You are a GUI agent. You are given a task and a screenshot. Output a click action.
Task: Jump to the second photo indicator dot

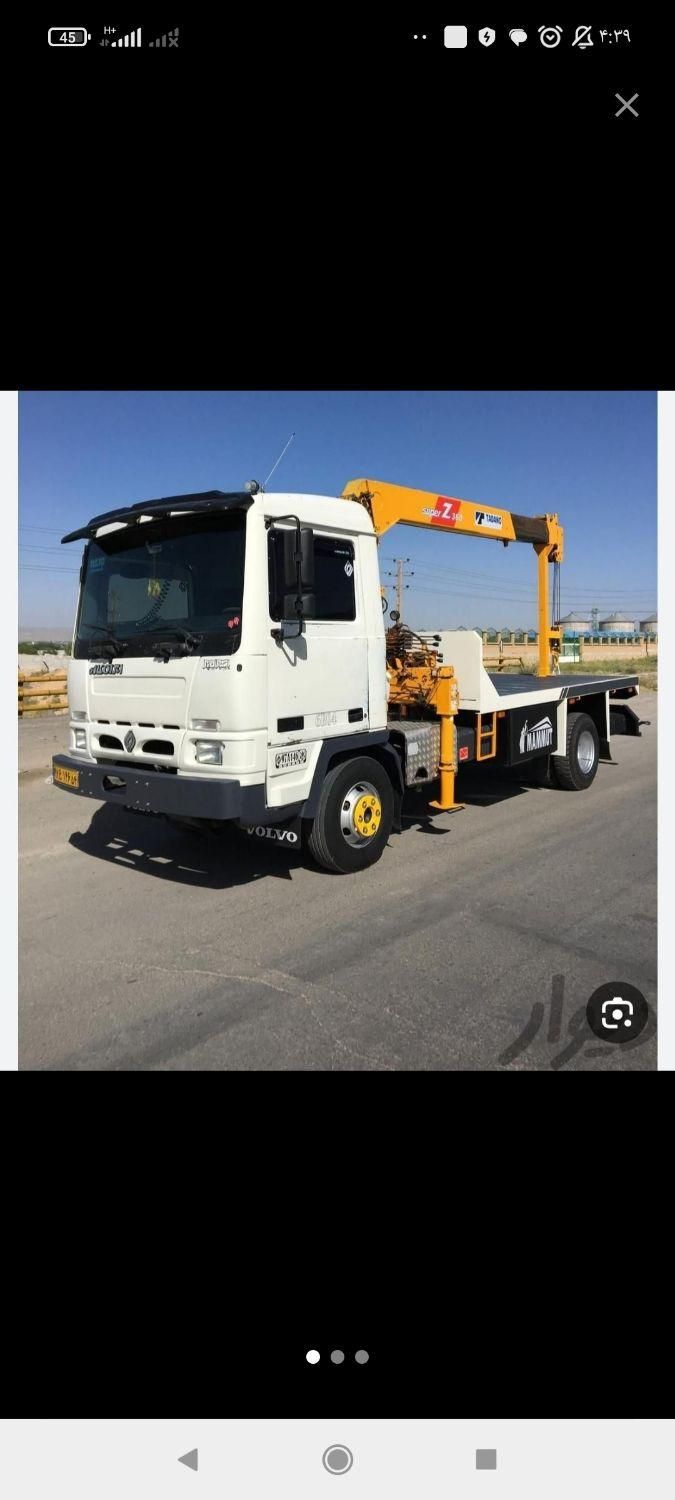(337, 1357)
